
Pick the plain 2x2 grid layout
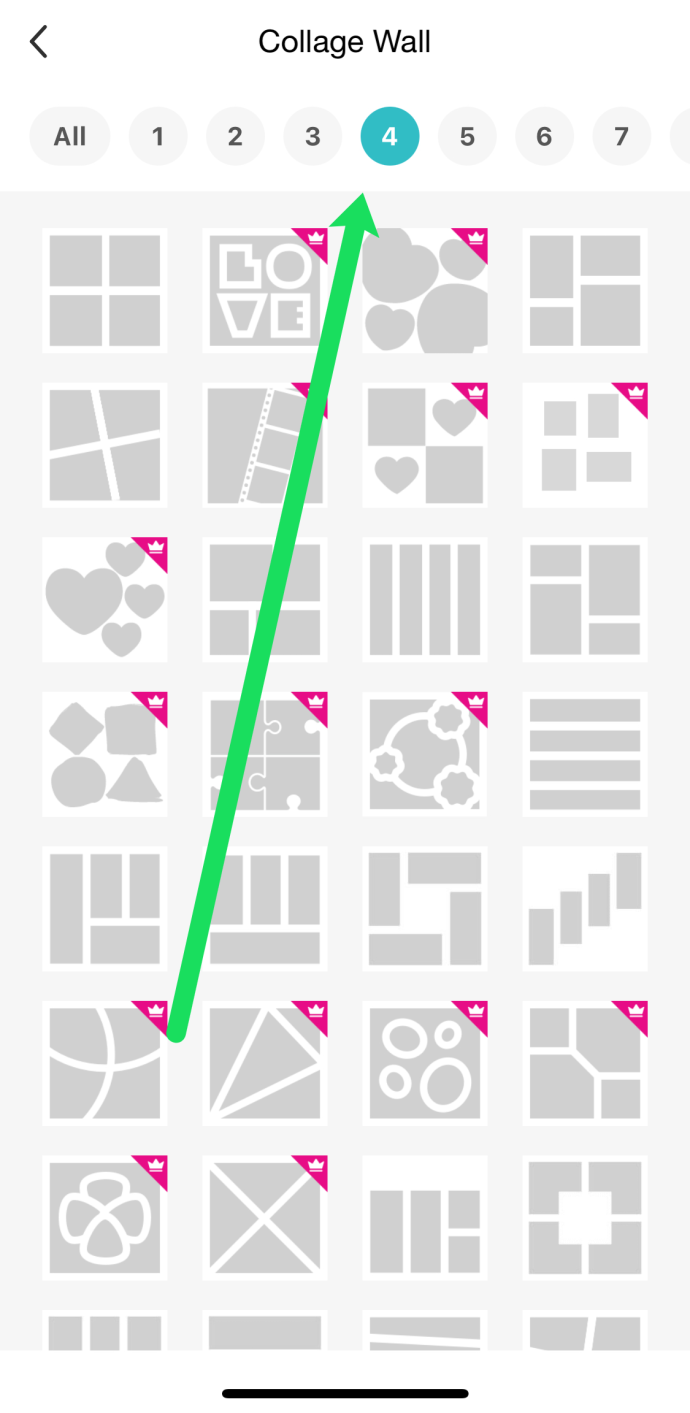pos(105,290)
